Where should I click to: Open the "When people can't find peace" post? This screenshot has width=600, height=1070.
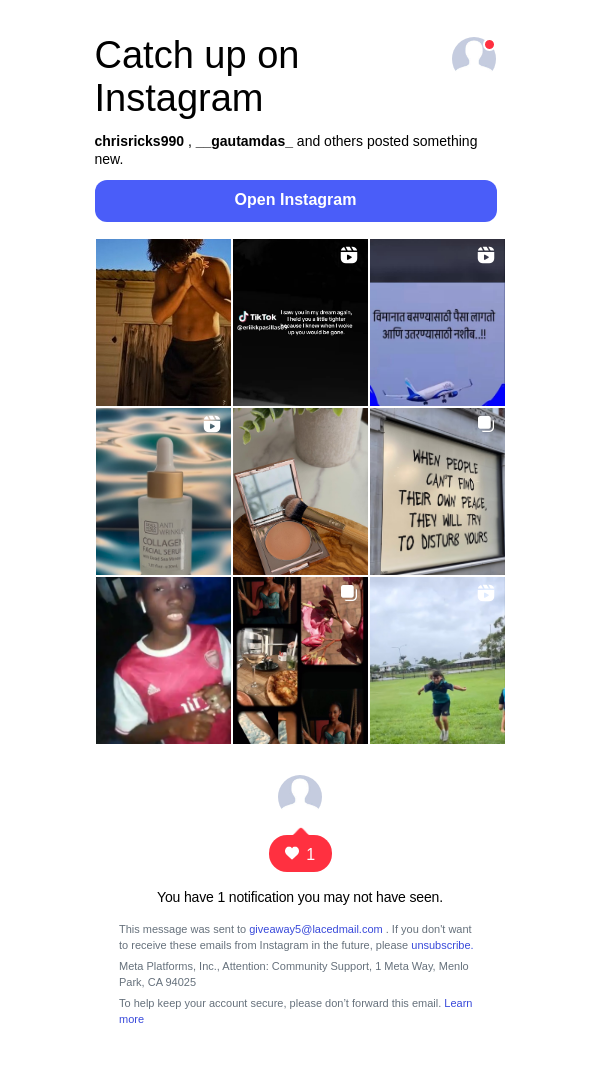click(437, 491)
